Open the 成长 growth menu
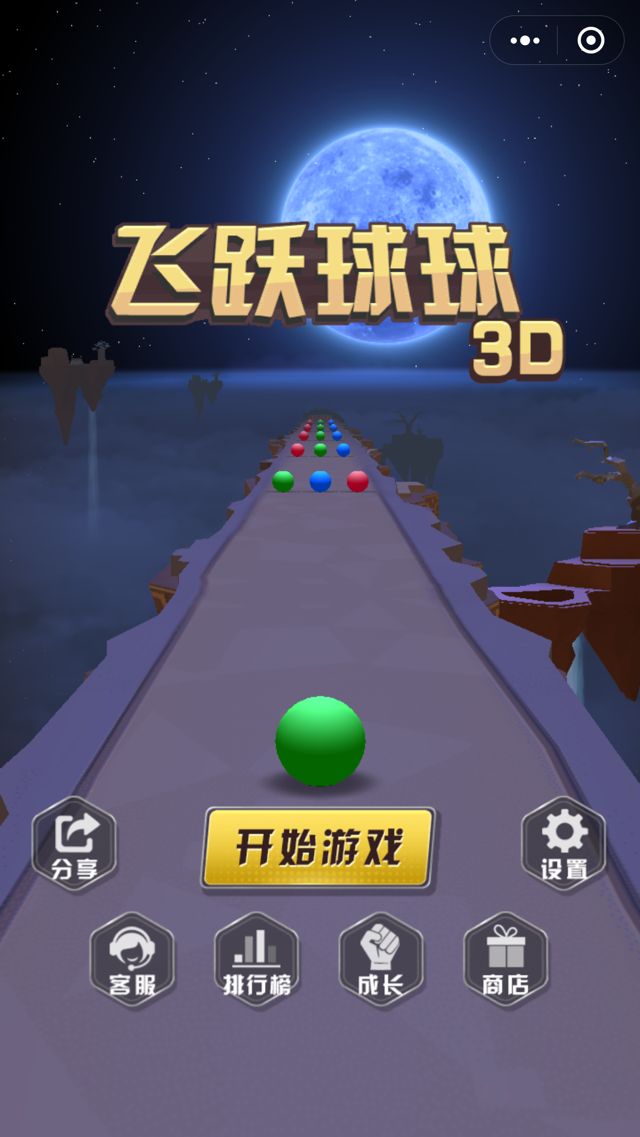Screen dimensions: 640x1137 pyautogui.click(x=381, y=959)
